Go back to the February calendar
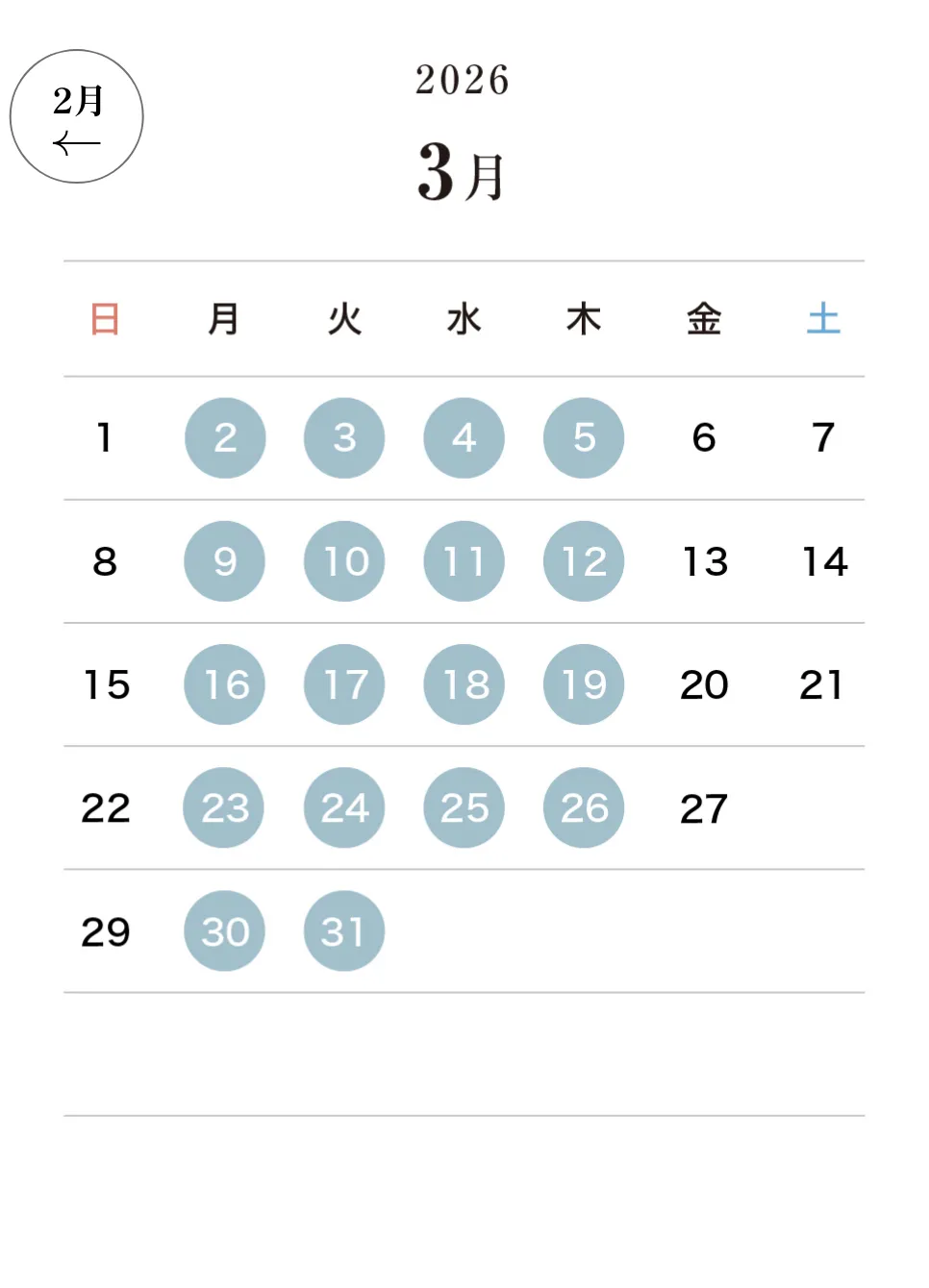 77,116
